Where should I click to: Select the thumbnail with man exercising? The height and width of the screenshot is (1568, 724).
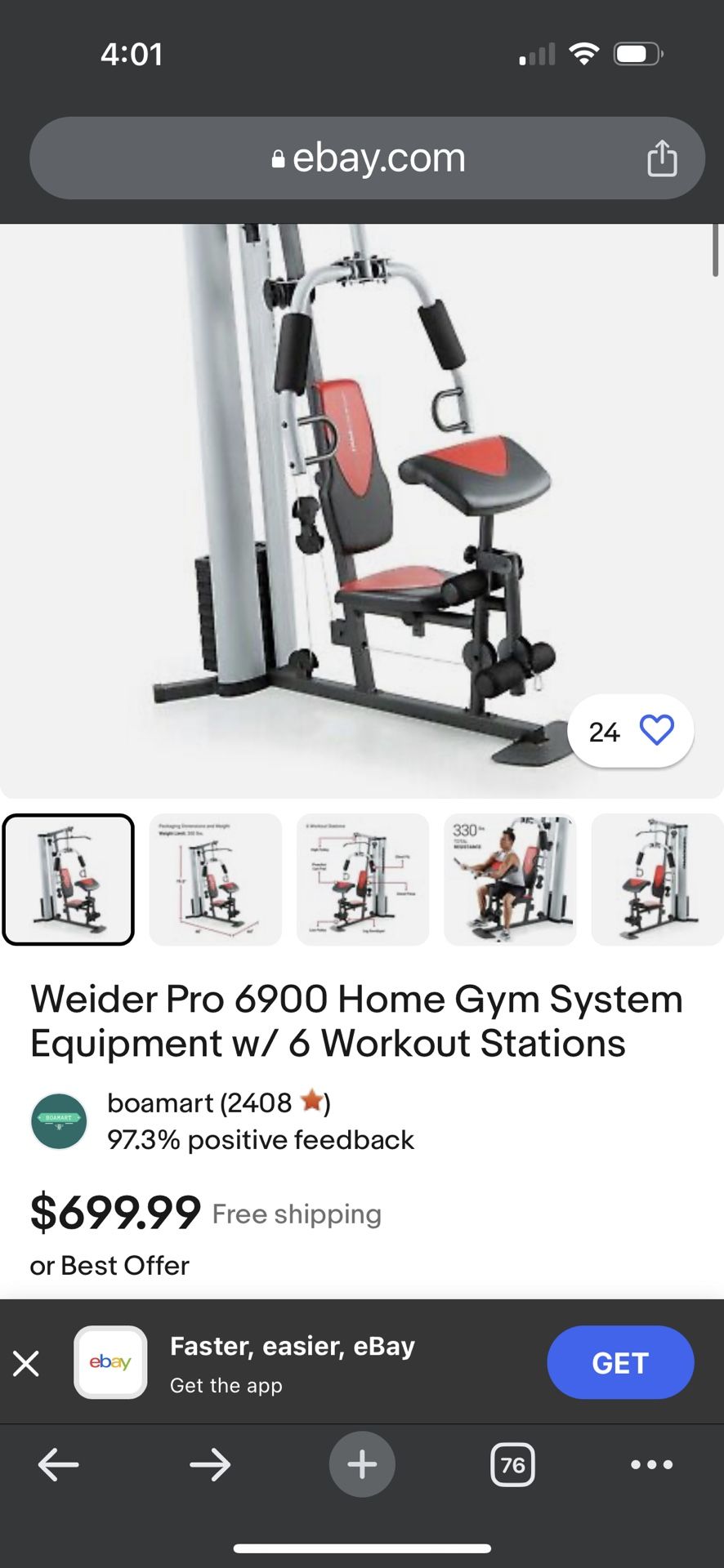[x=510, y=880]
